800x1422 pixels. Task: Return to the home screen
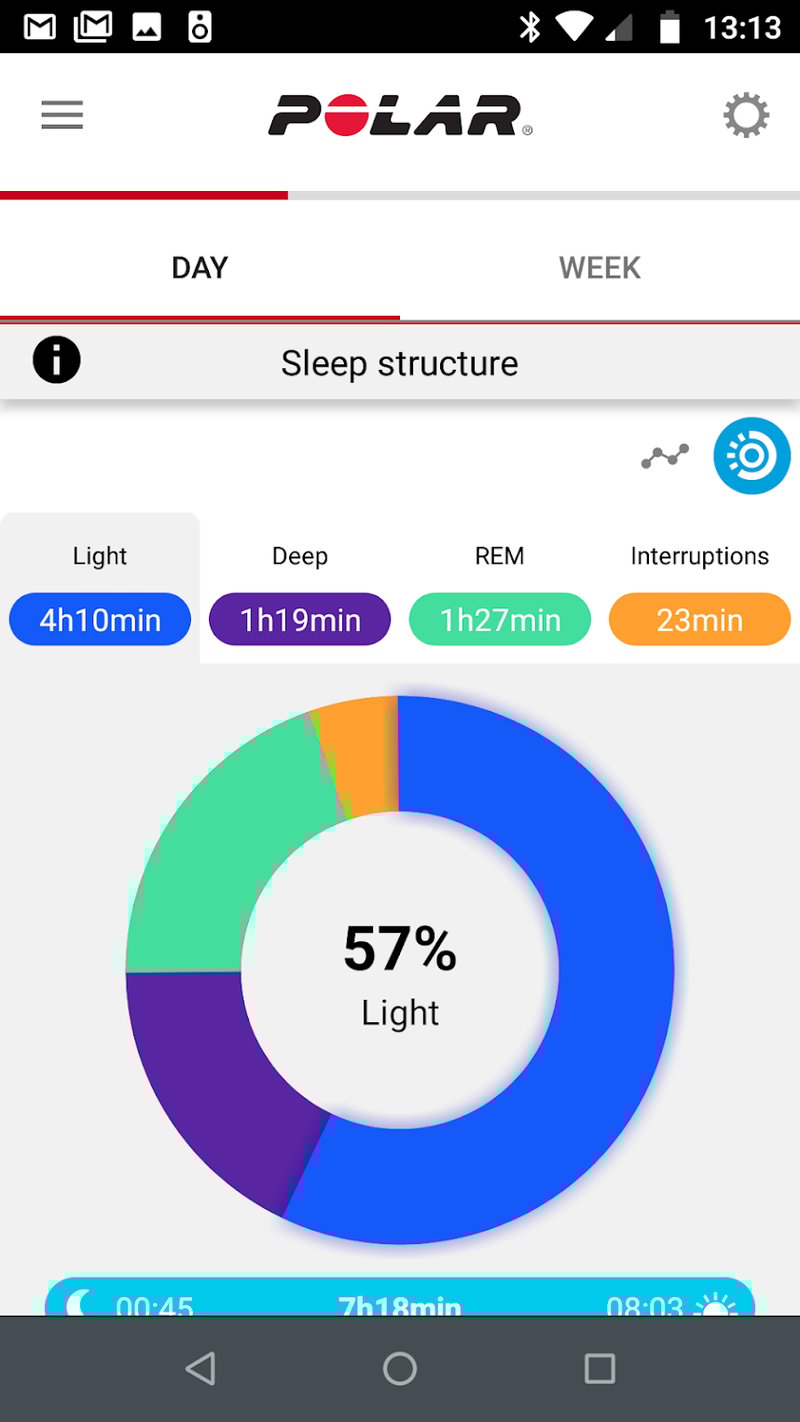point(400,1369)
